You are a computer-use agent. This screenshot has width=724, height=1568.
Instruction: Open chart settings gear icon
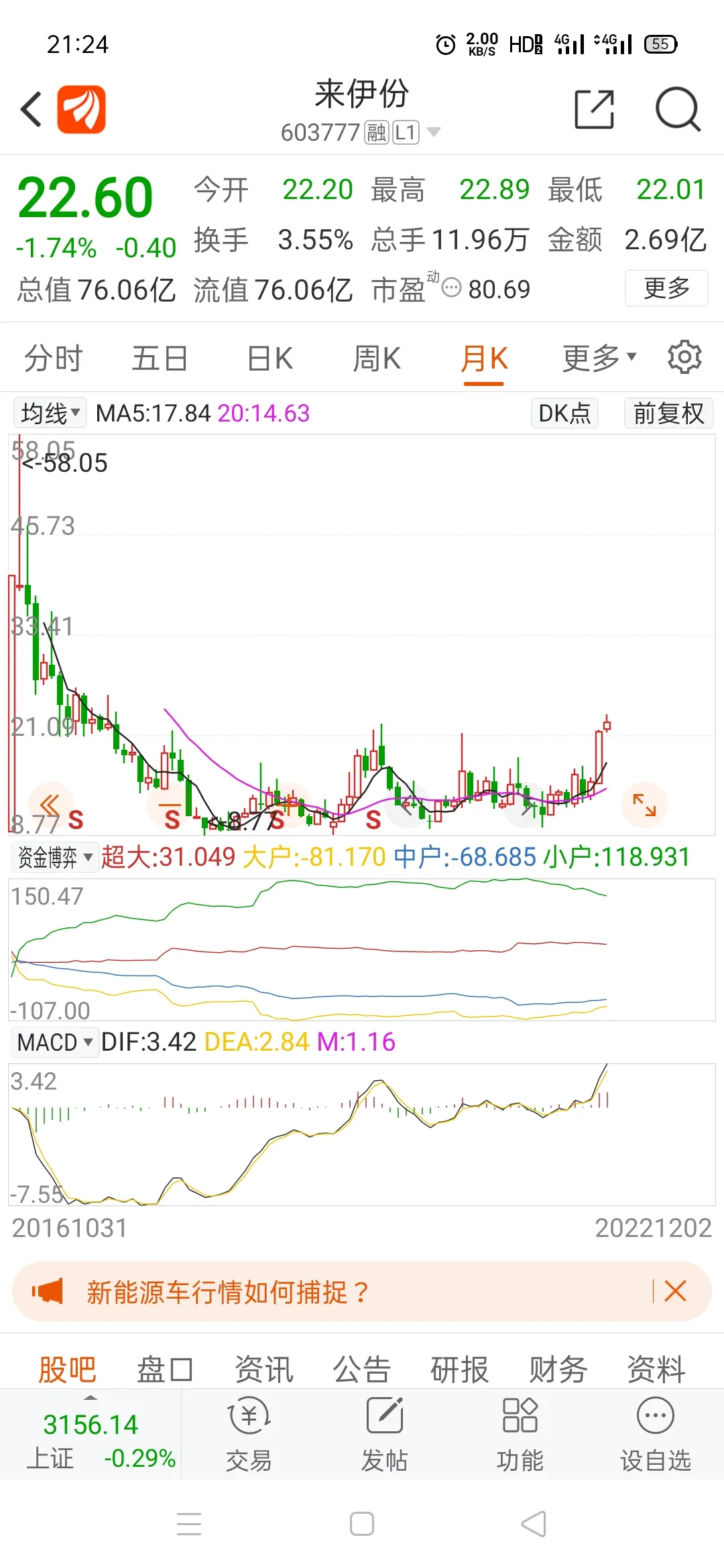click(x=684, y=357)
